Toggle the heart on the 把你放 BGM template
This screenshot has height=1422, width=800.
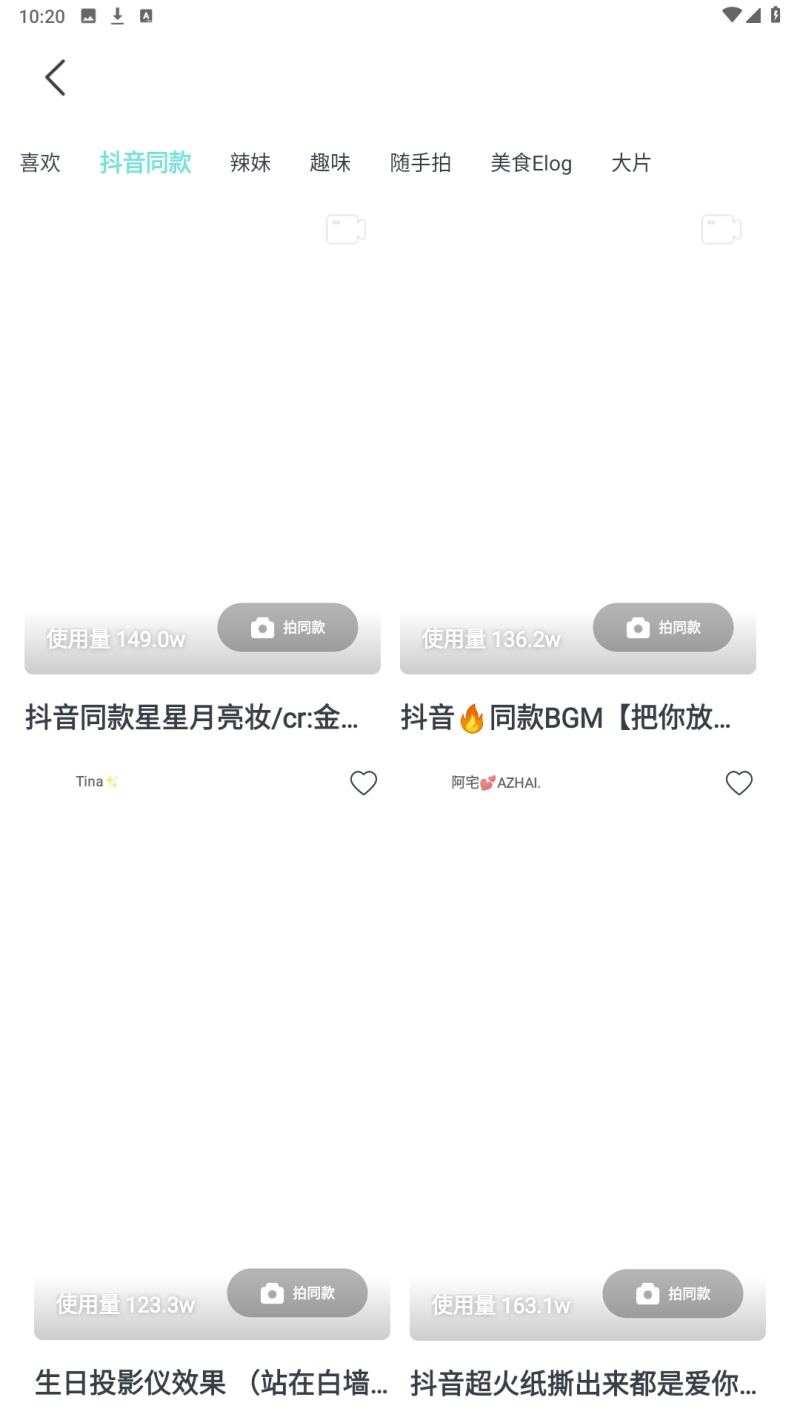(x=739, y=783)
